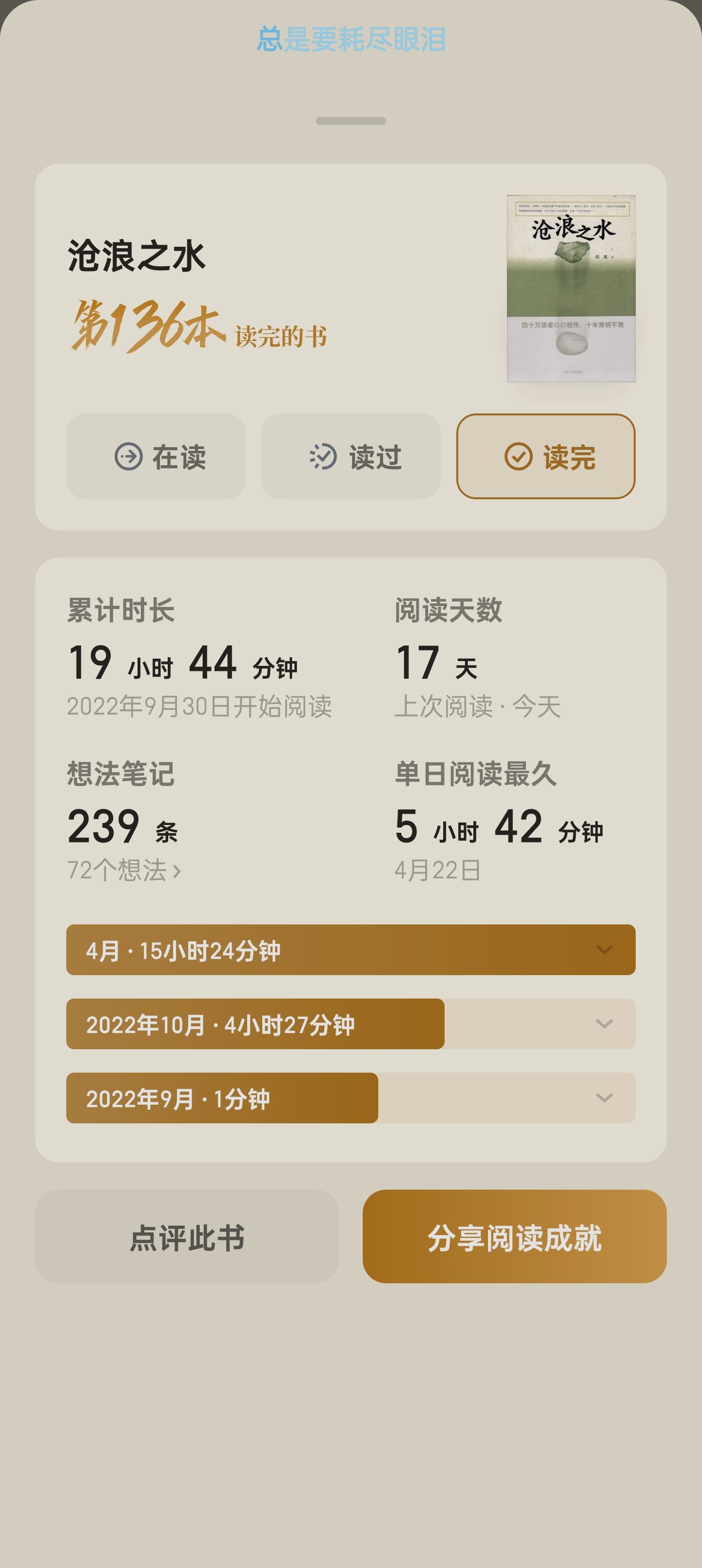This screenshot has height=1568, width=702.
Task: Select the 读完 finished status
Action: click(x=546, y=456)
